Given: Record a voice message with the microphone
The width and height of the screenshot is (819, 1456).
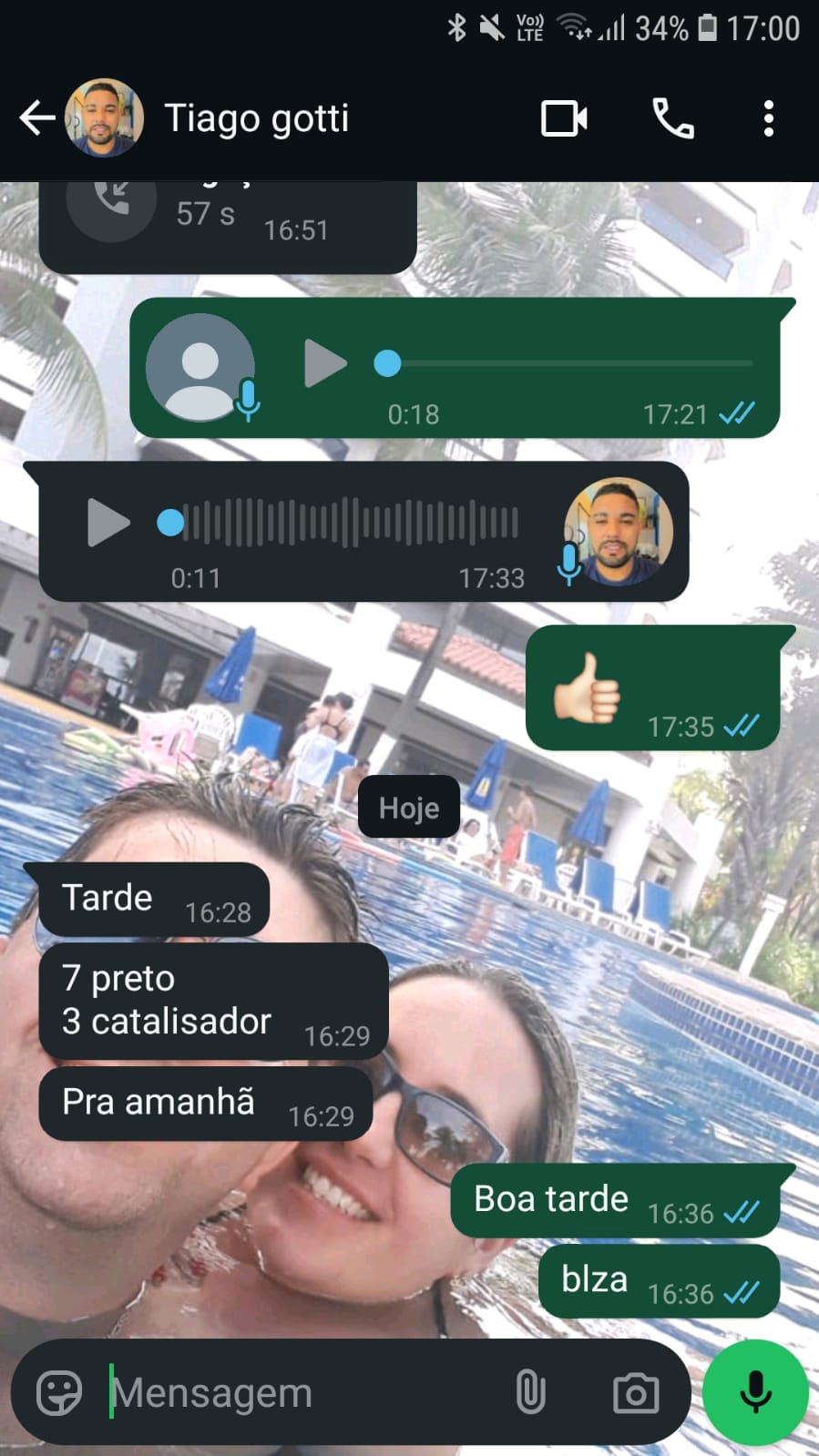Looking at the screenshot, I should point(755,1392).
